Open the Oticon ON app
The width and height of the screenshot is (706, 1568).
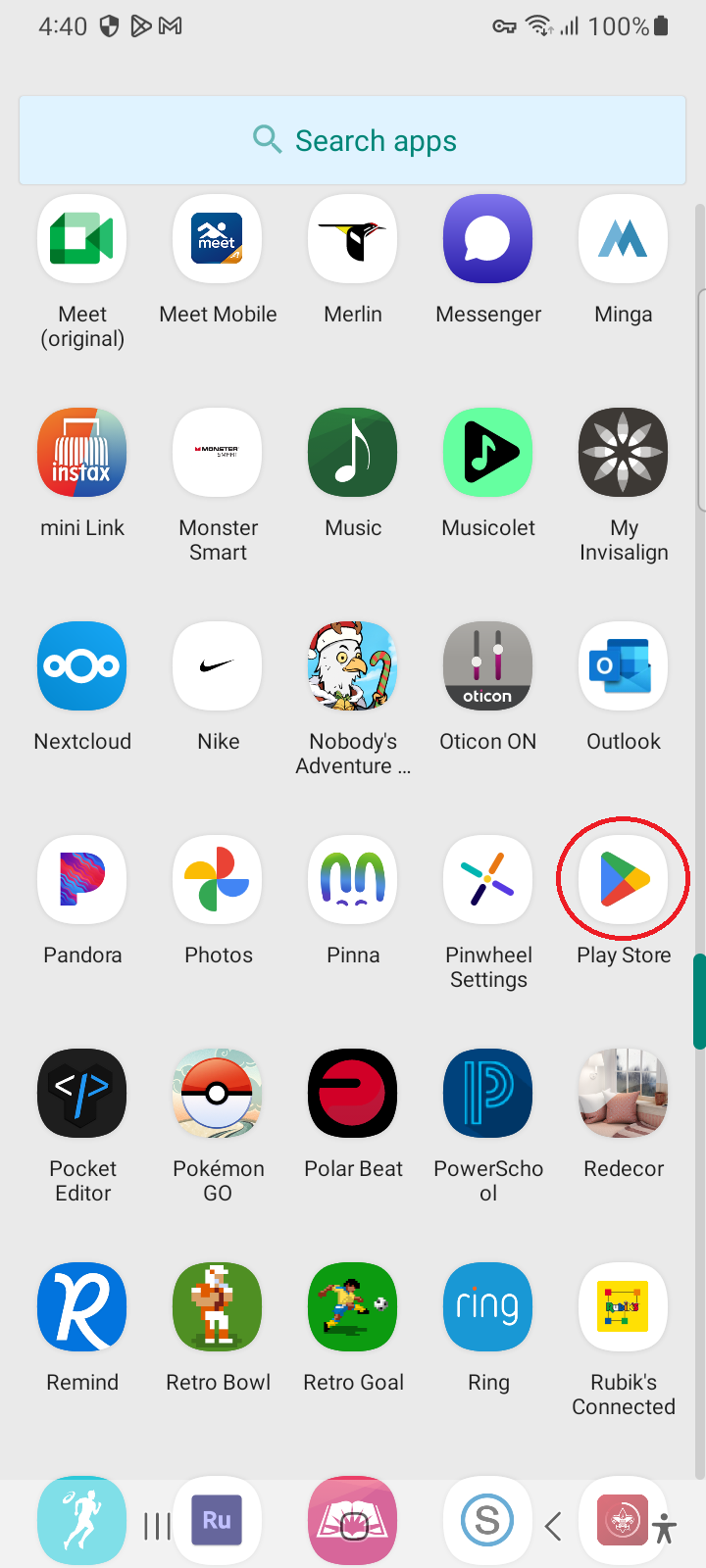tap(488, 667)
